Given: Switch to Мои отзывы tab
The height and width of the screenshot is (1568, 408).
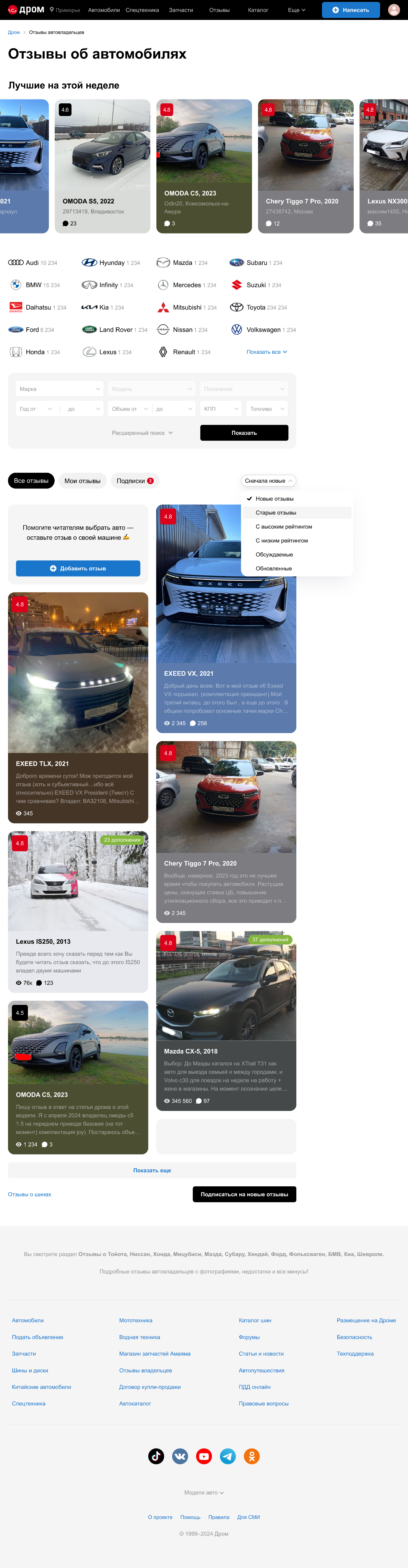Looking at the screenshot, I should tap(82, 481).
